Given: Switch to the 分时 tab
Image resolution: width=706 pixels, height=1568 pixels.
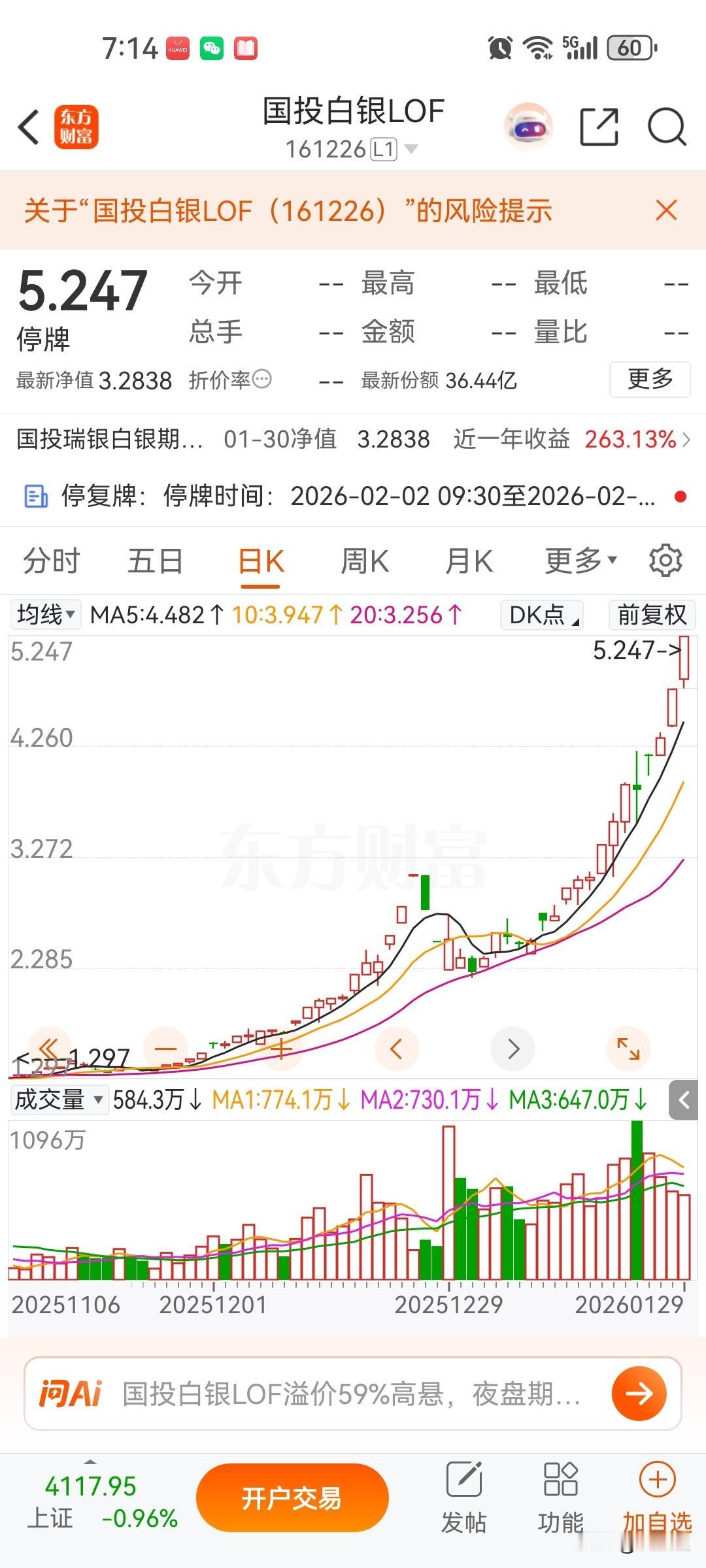Looking at the screenshot, I should point(52,560).
